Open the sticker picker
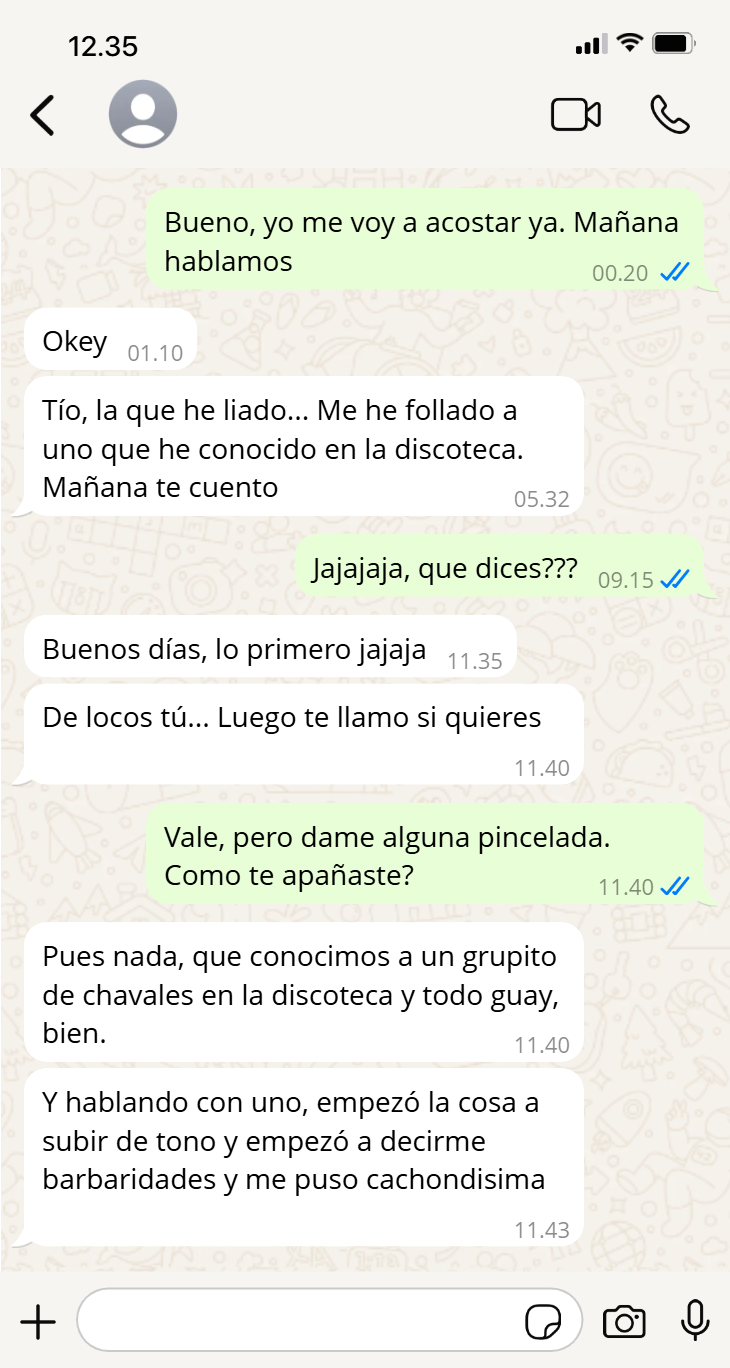The height and width of the screenshot is (1368, 730). point(543,1322)
